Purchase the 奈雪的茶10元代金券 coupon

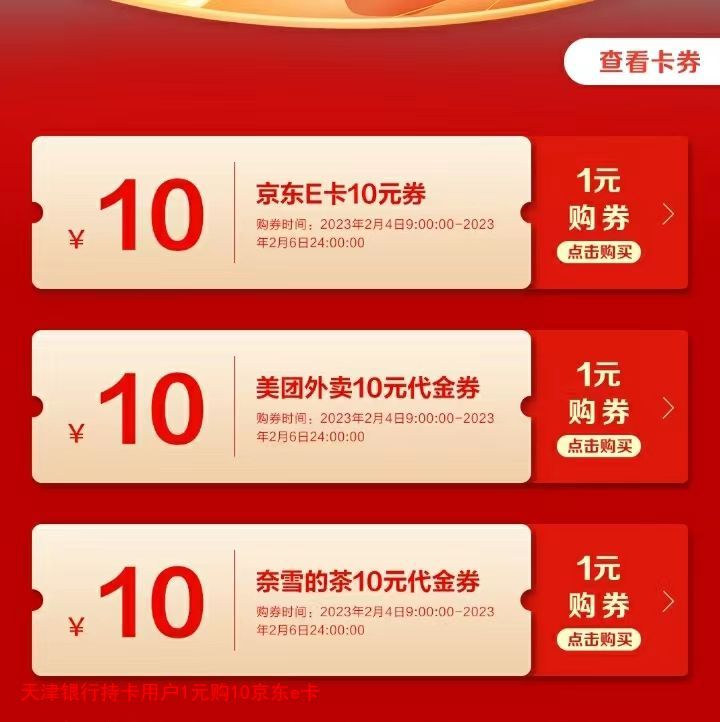pyautogui.click(x=598, y=639)
